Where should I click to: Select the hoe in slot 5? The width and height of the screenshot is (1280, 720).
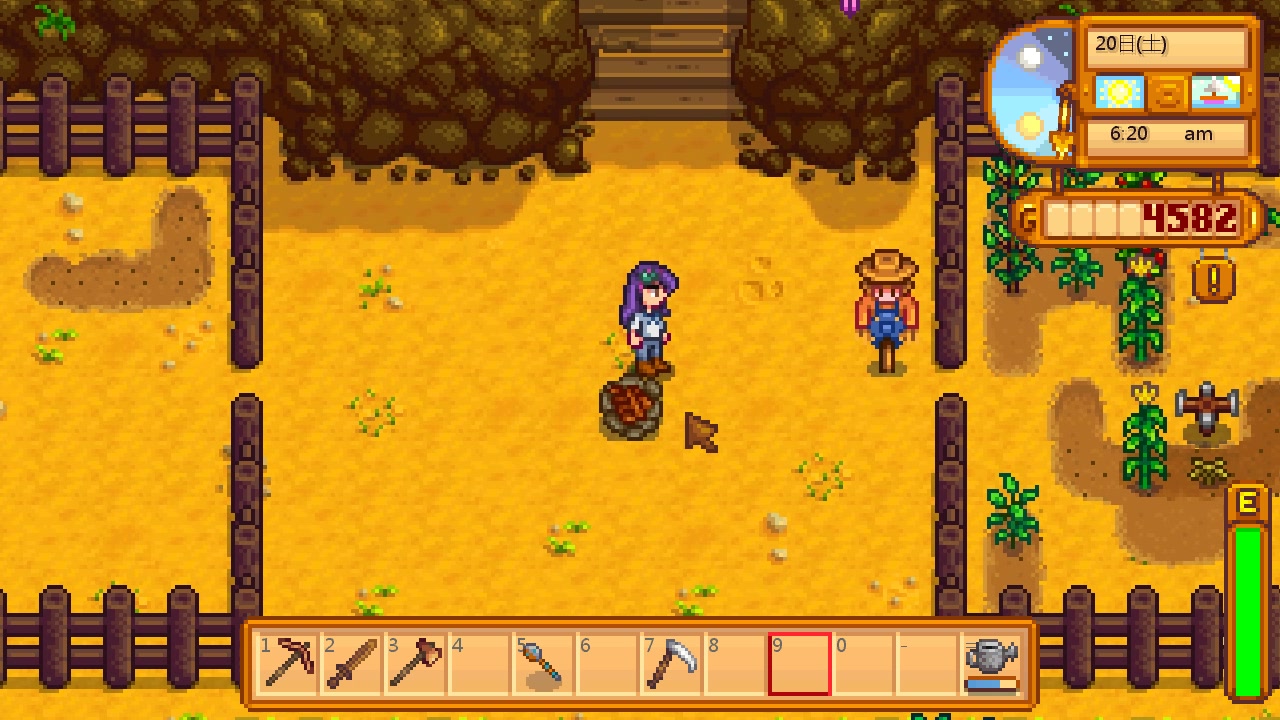[543, 663]
